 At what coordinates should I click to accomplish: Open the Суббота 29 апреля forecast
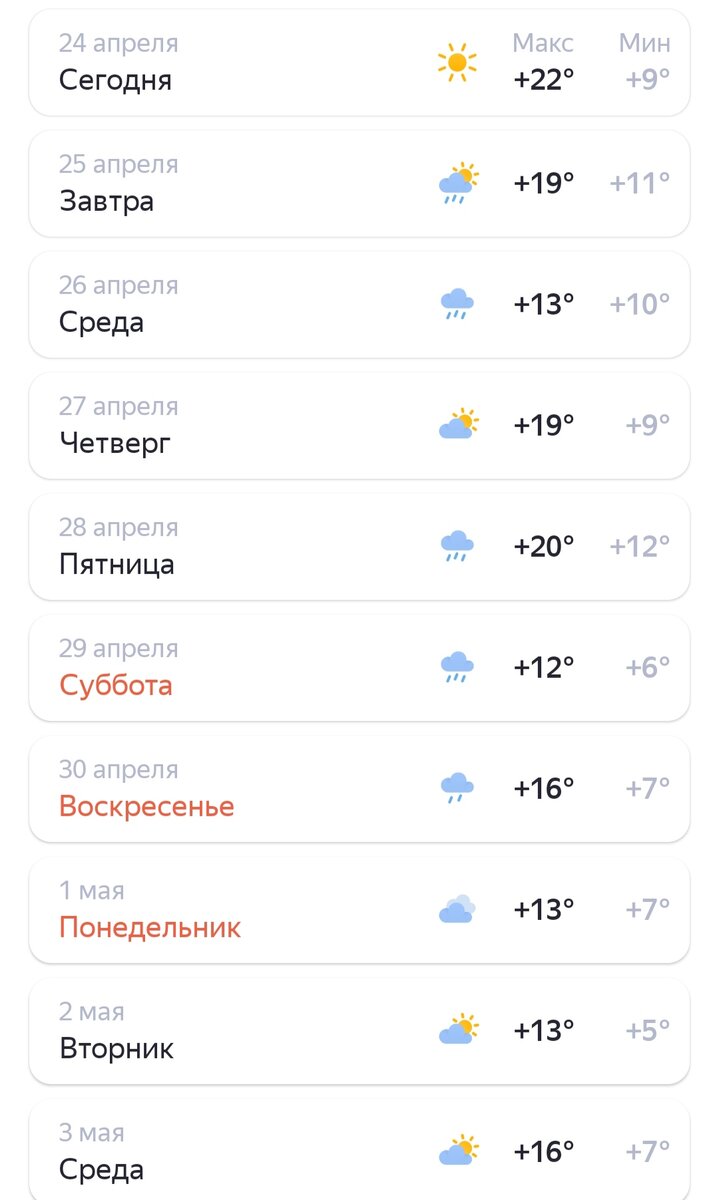point(359,668)
